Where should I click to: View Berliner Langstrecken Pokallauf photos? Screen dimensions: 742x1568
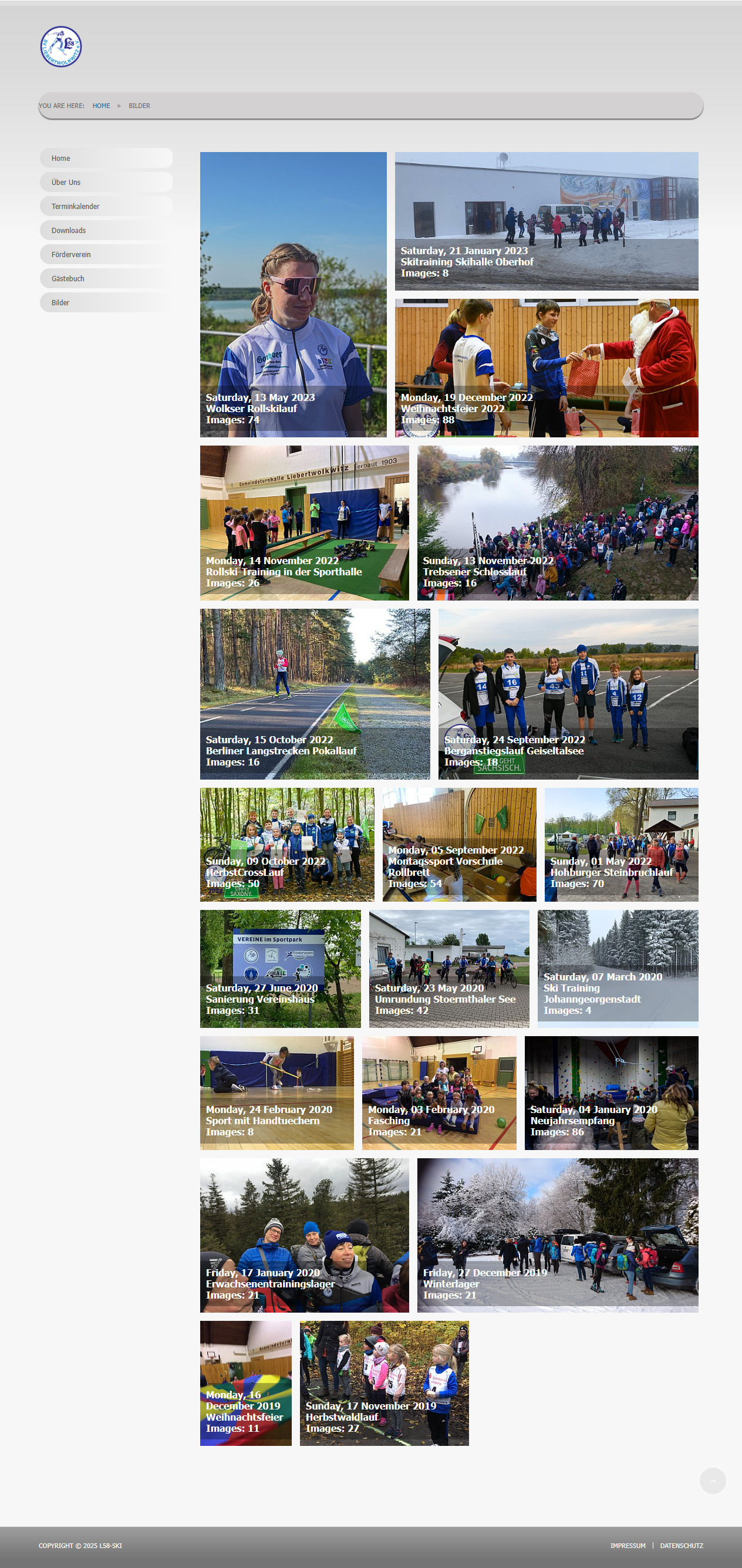tap(315, 694)
